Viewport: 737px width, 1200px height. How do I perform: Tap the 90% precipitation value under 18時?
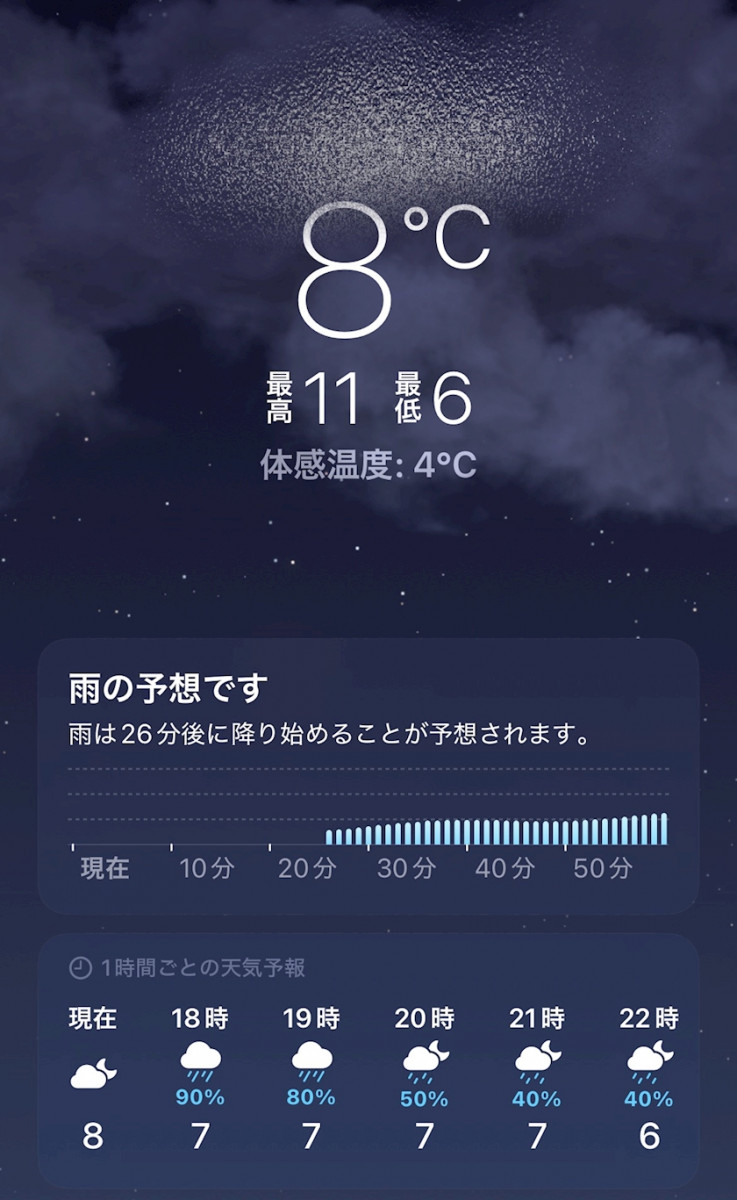(201, 1098)
